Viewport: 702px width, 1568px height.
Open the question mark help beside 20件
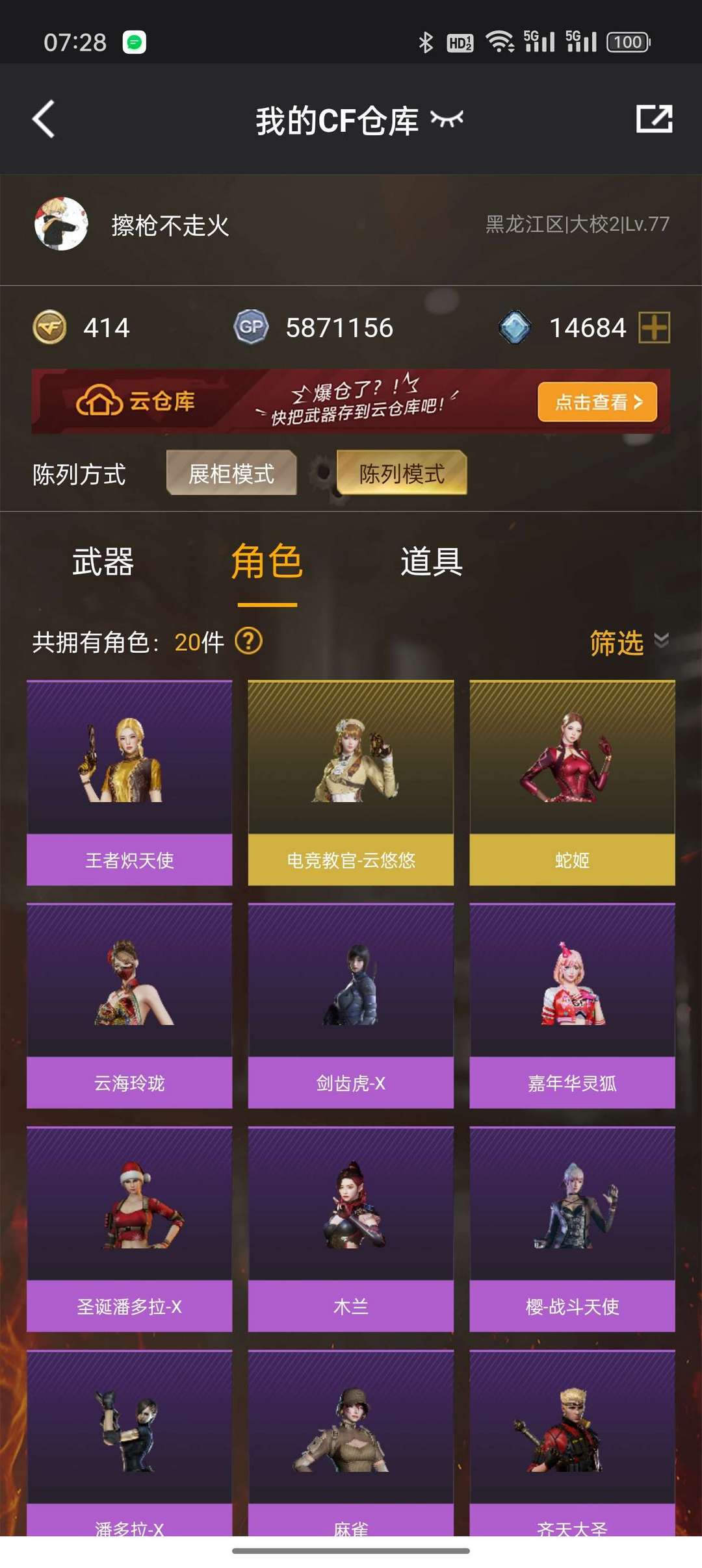(x=249, y=641)
